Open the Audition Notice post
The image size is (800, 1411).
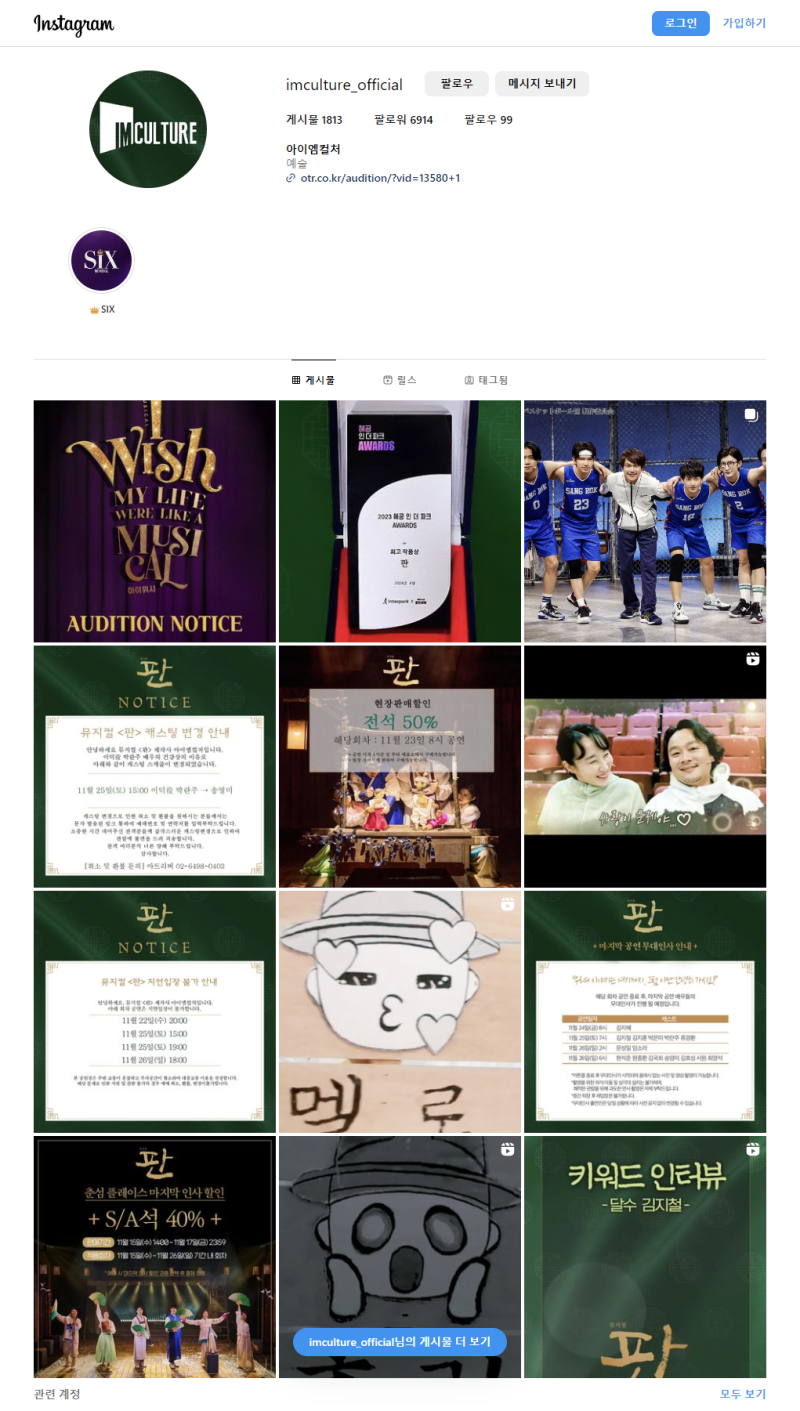(x=155, y=521)
